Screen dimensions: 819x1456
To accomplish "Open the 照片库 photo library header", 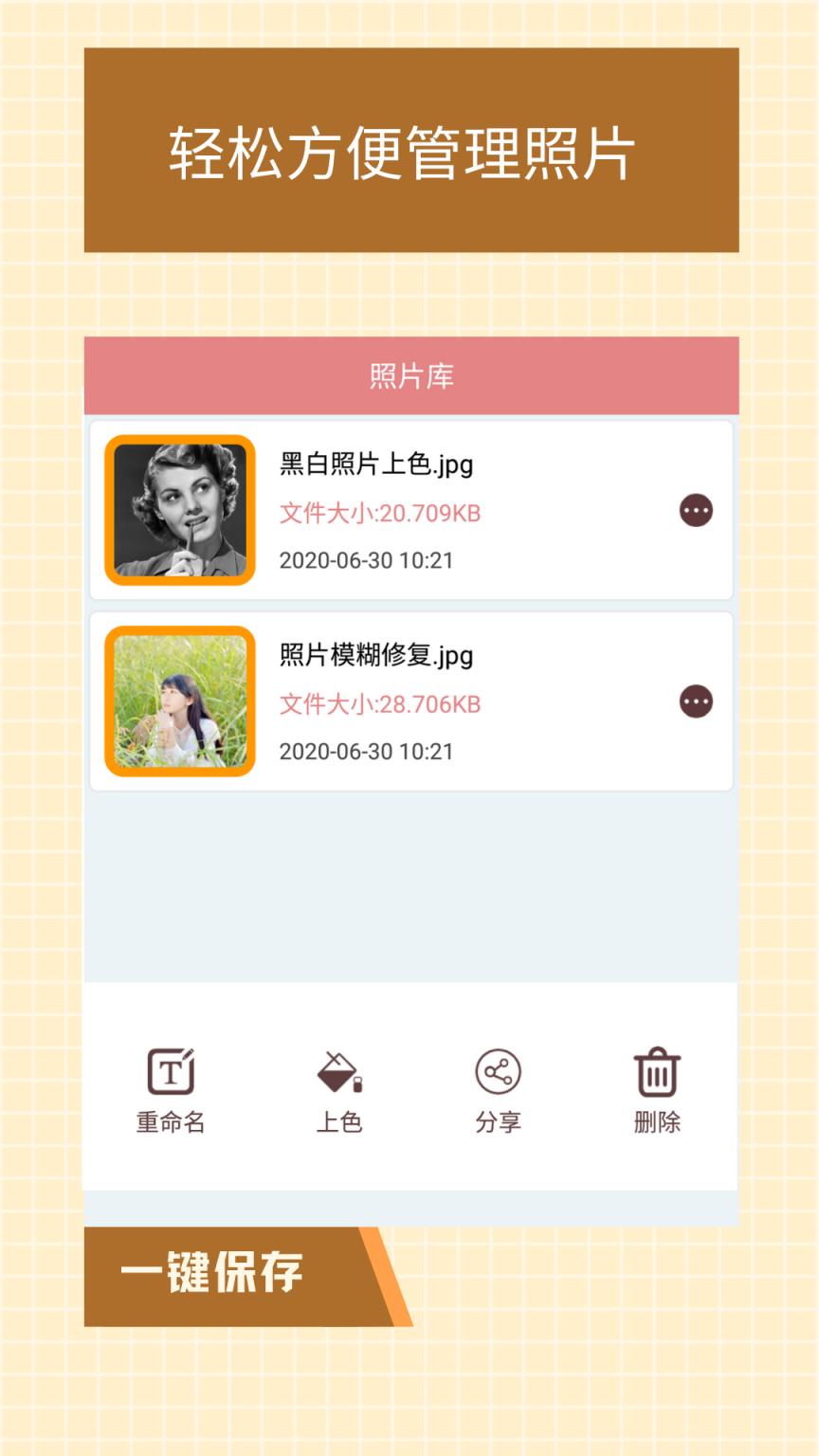I will pos(409,373).
